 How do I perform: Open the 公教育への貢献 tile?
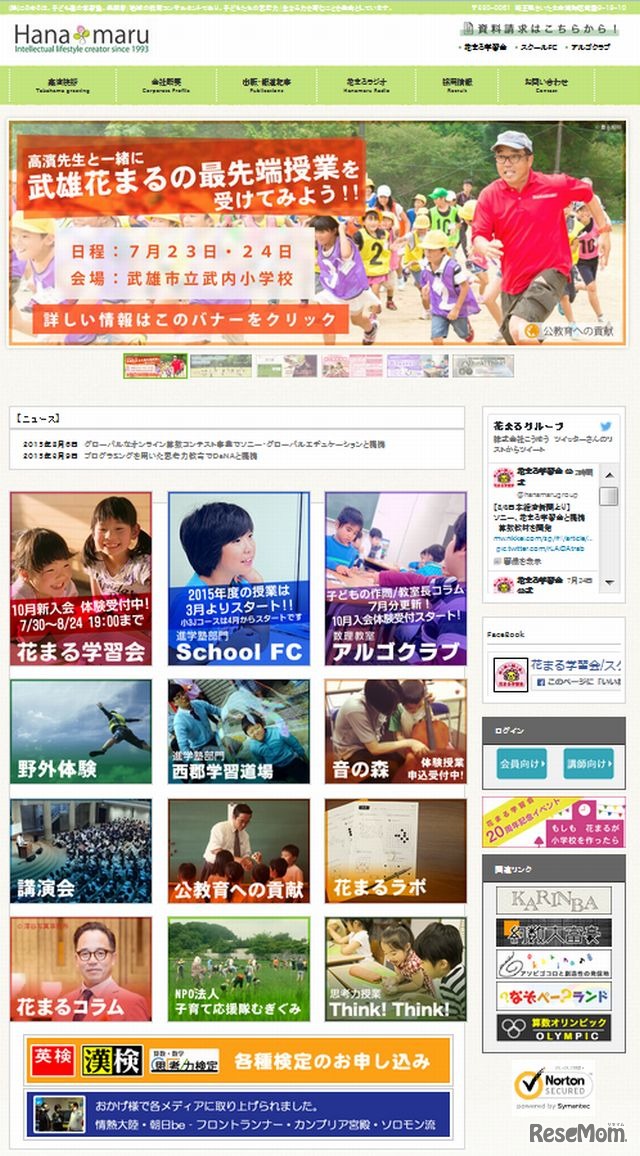tap(239, 850)
